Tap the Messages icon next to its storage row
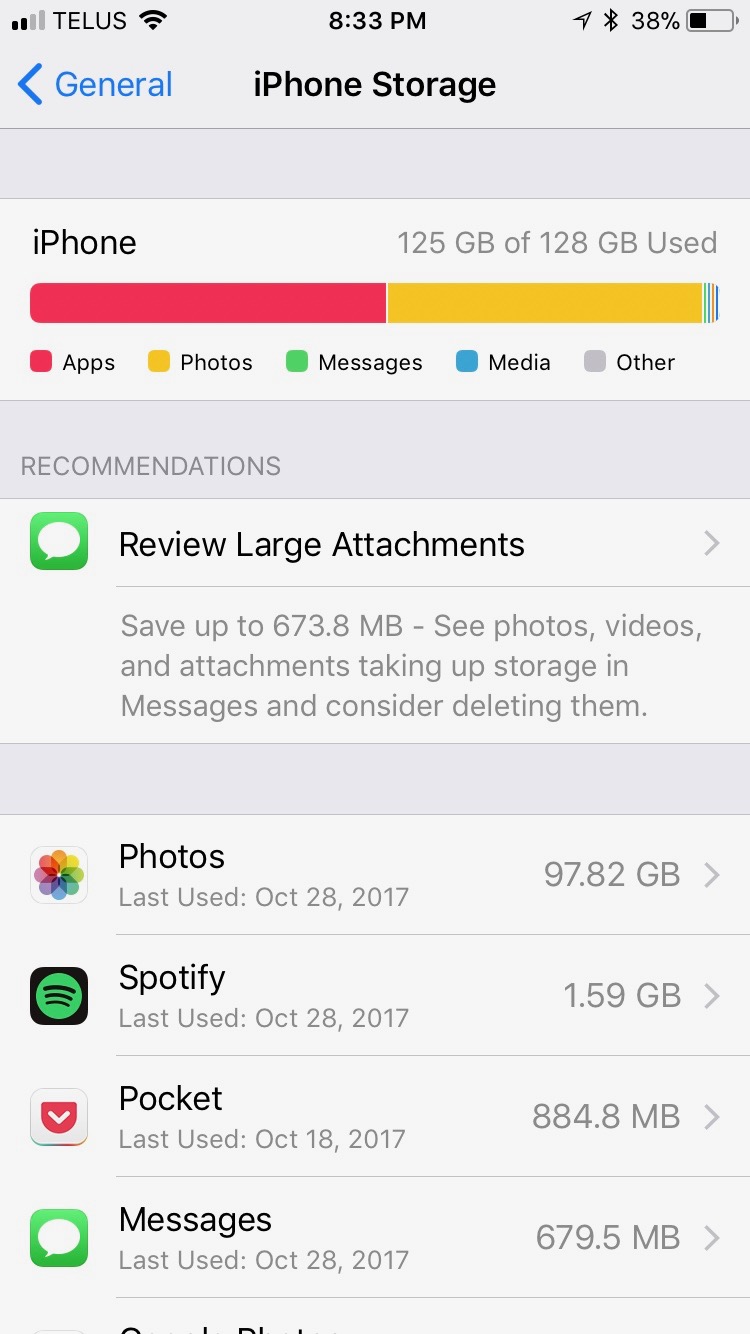This screenshot has height=1334, width=750. click(x=58, y=1238)
